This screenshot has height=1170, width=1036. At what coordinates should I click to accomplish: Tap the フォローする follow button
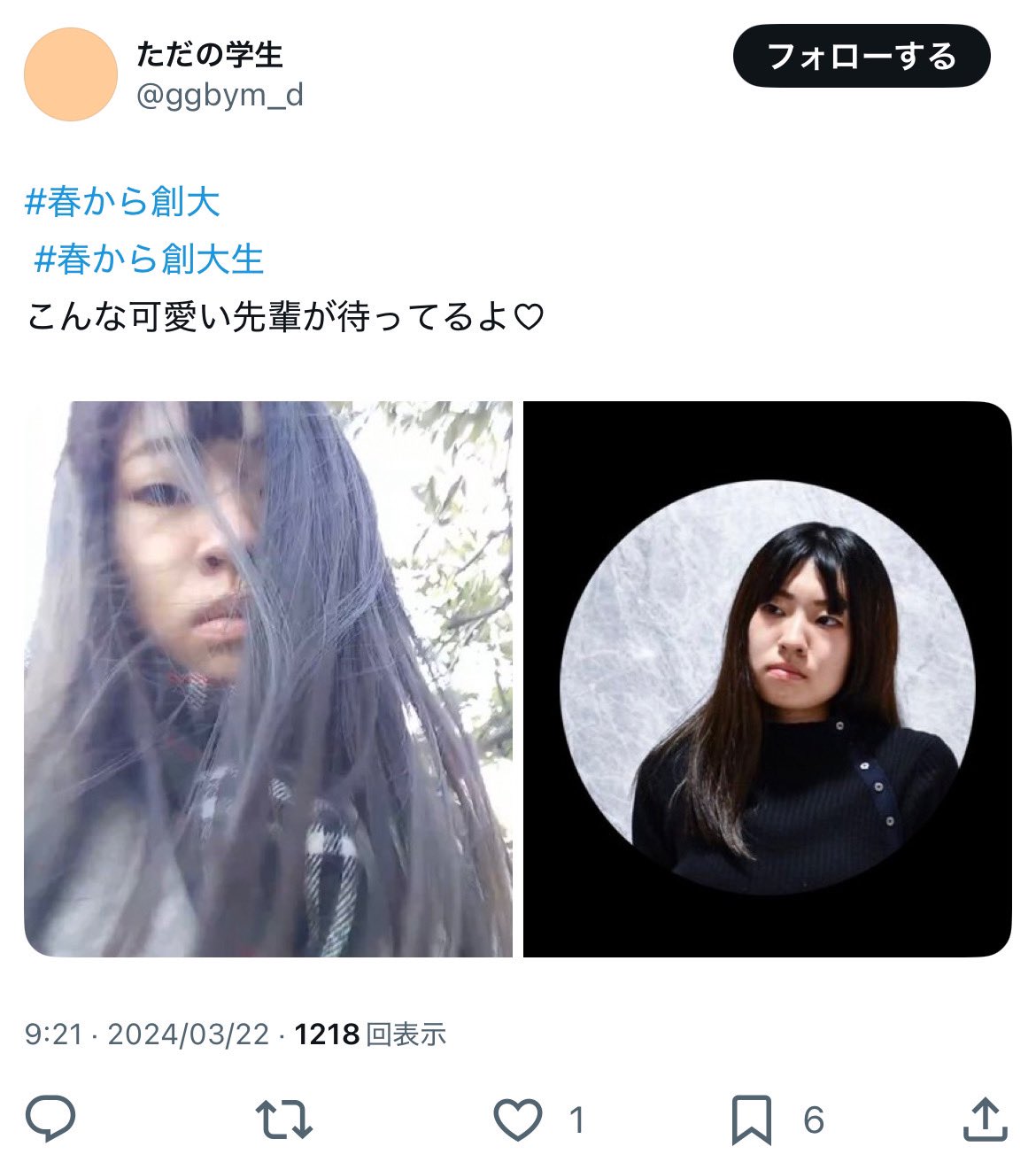[x=861, y=56]
